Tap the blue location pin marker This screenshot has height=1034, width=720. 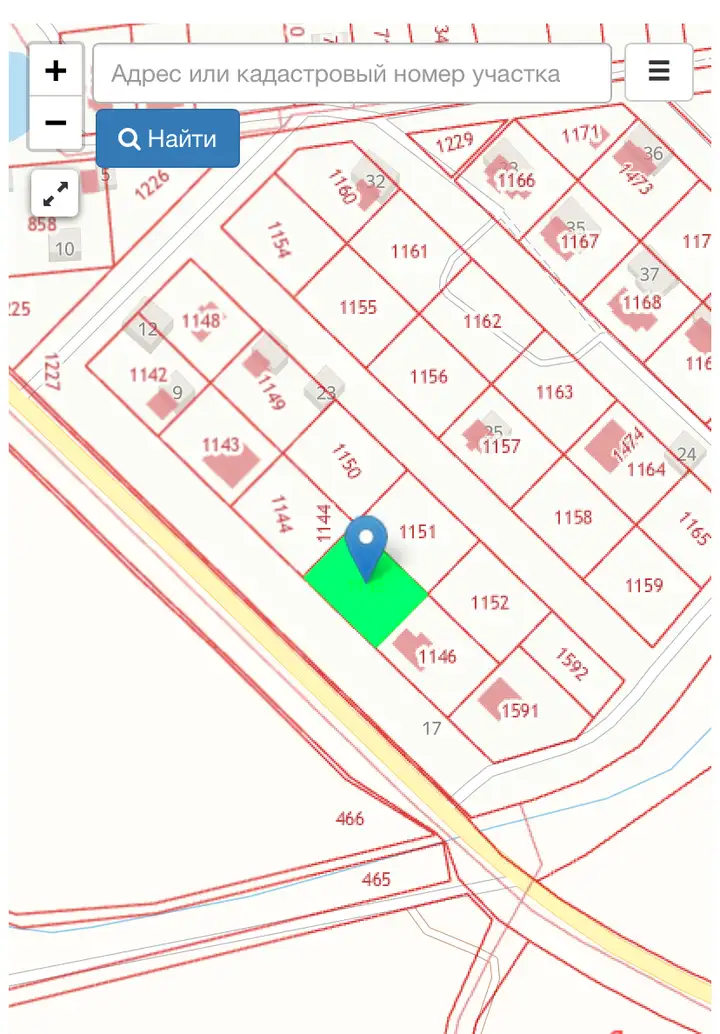click(x=366, y=545)
